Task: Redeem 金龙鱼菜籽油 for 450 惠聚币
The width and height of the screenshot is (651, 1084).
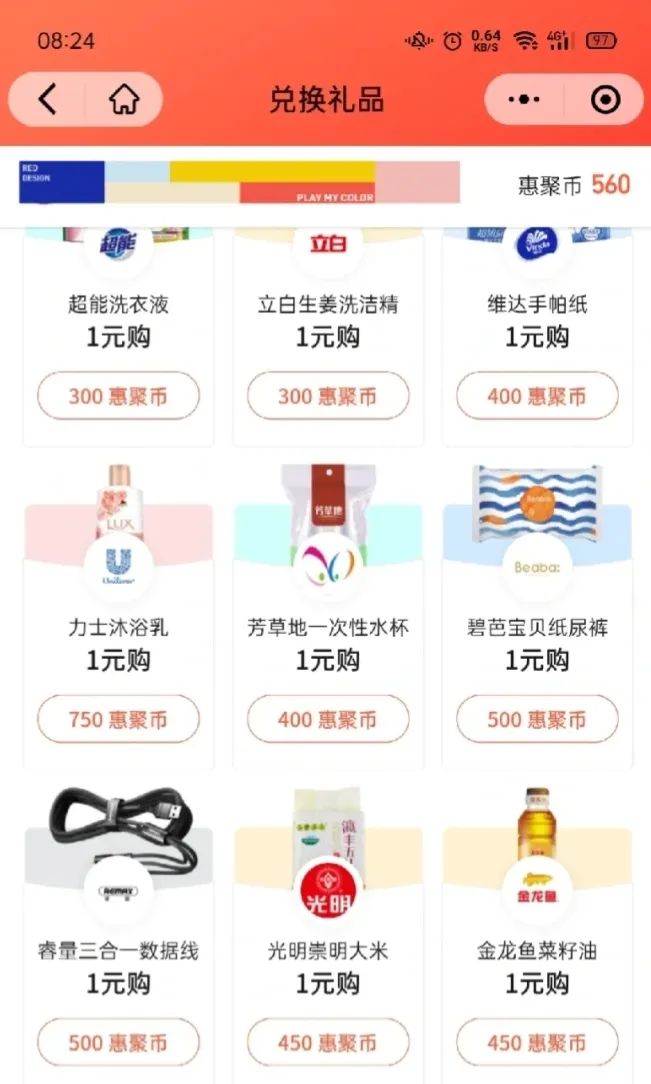Action: pyautogui.click(x=537, y=1042)
